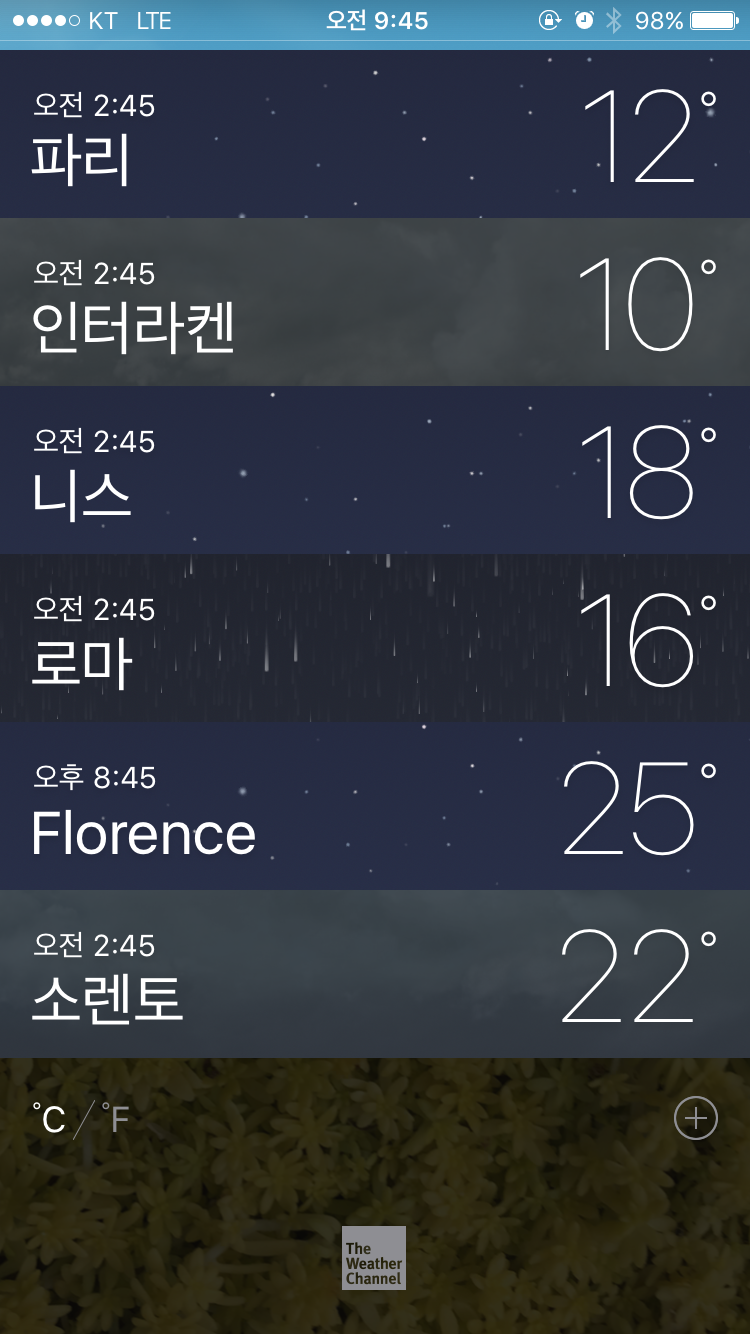The width and height of the screenshot is (750, 1334).
Task: Open The Weather Channel link
Action: point(374,1258)
